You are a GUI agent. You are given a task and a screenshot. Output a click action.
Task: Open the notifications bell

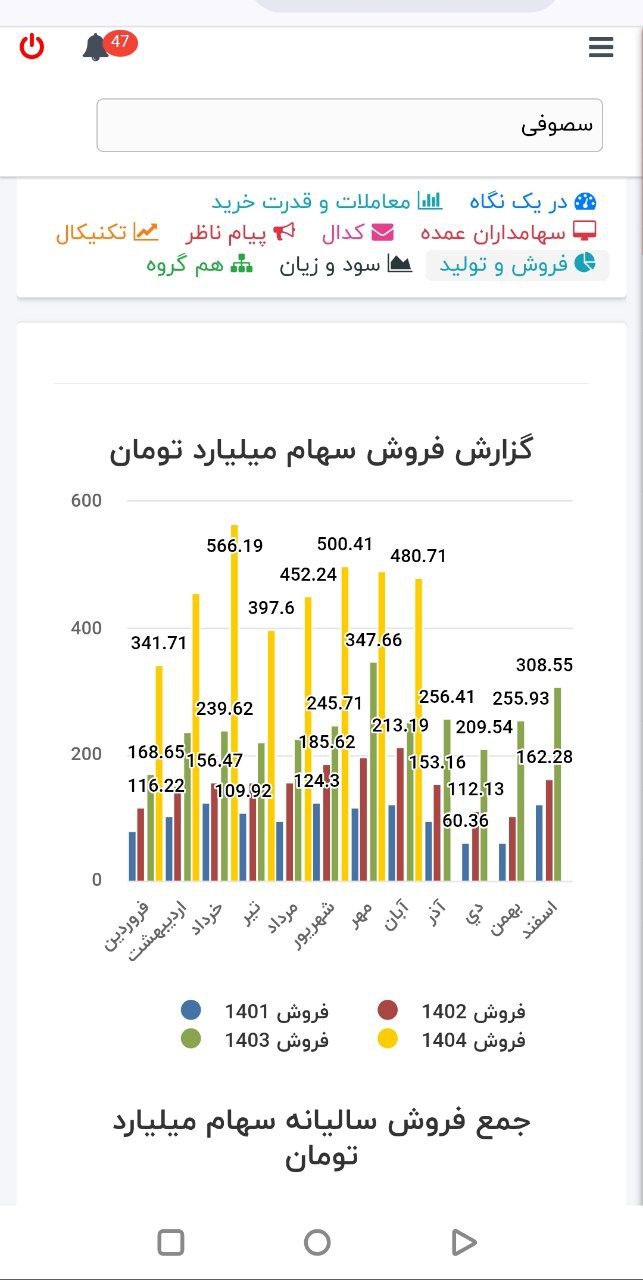(x=96, y=47)
